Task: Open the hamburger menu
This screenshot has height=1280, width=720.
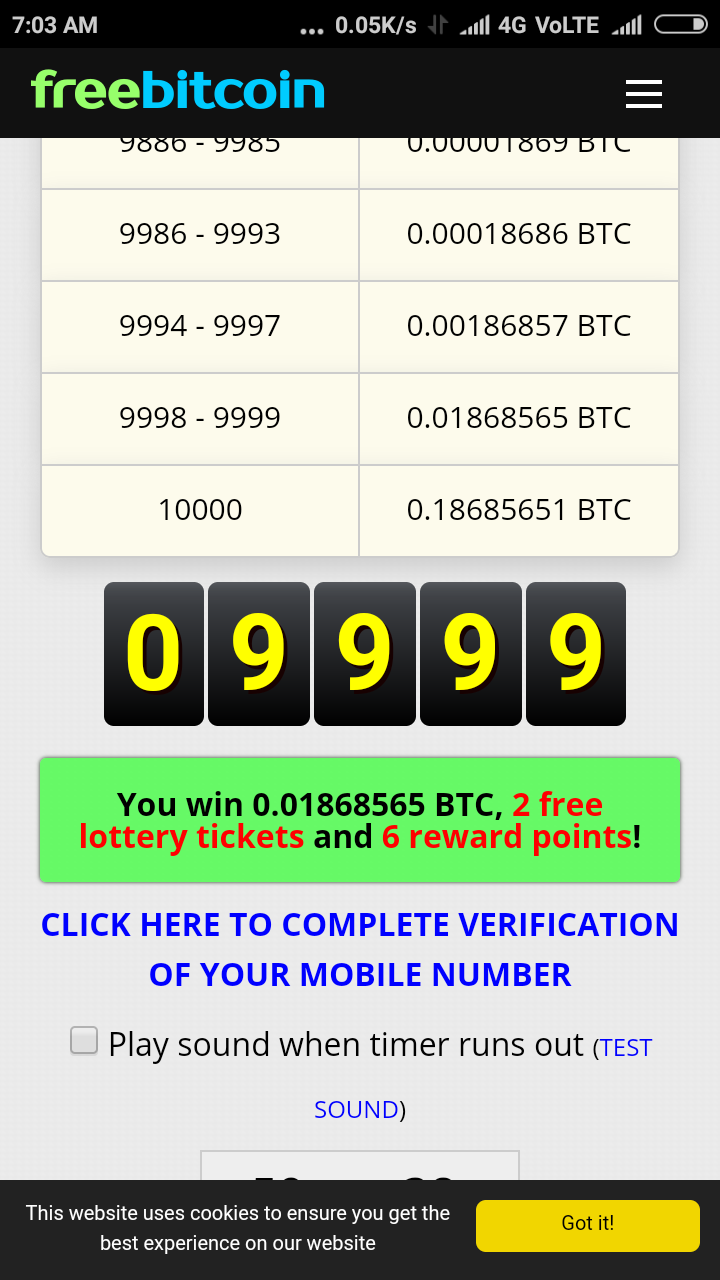Action: click(x=644, y=94)
